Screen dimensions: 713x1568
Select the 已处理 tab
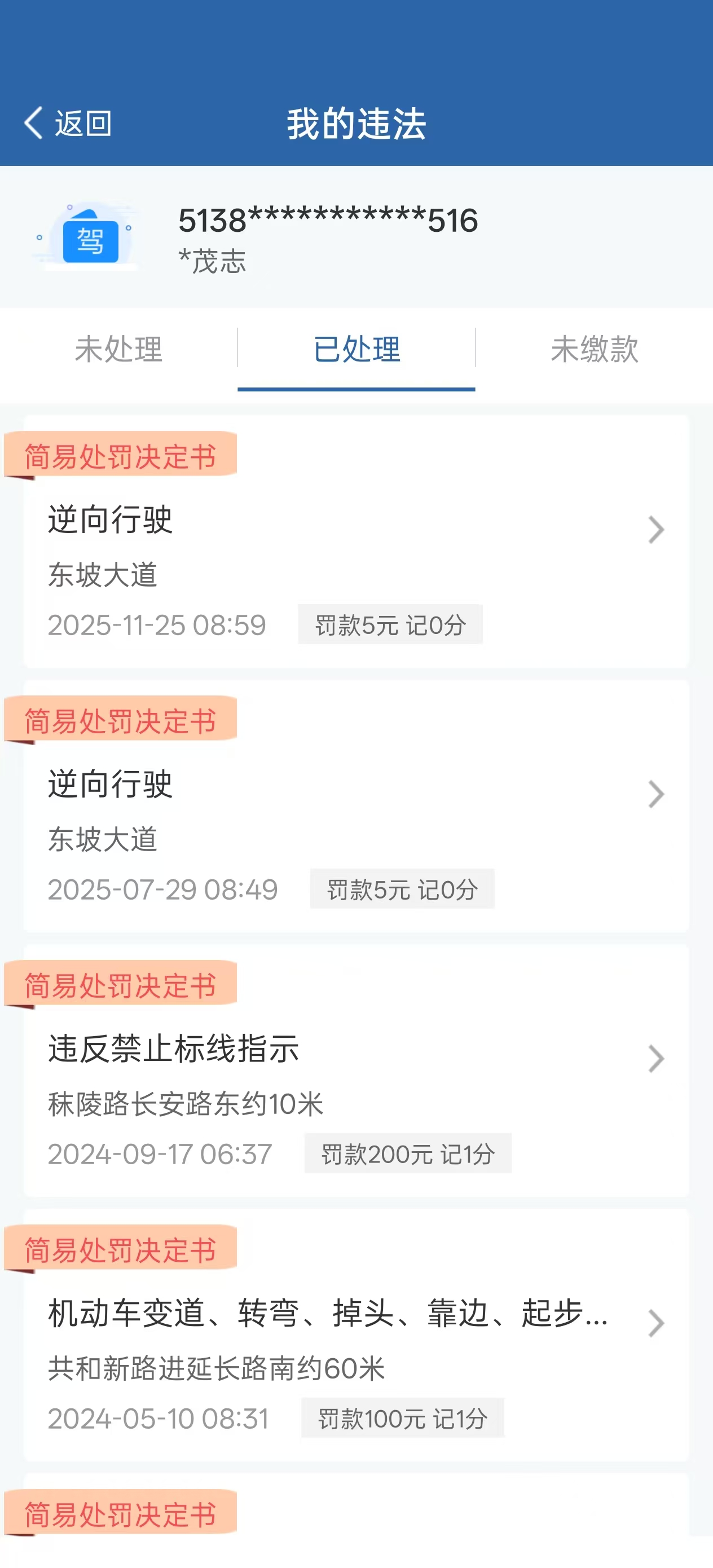tap(356, 349)
